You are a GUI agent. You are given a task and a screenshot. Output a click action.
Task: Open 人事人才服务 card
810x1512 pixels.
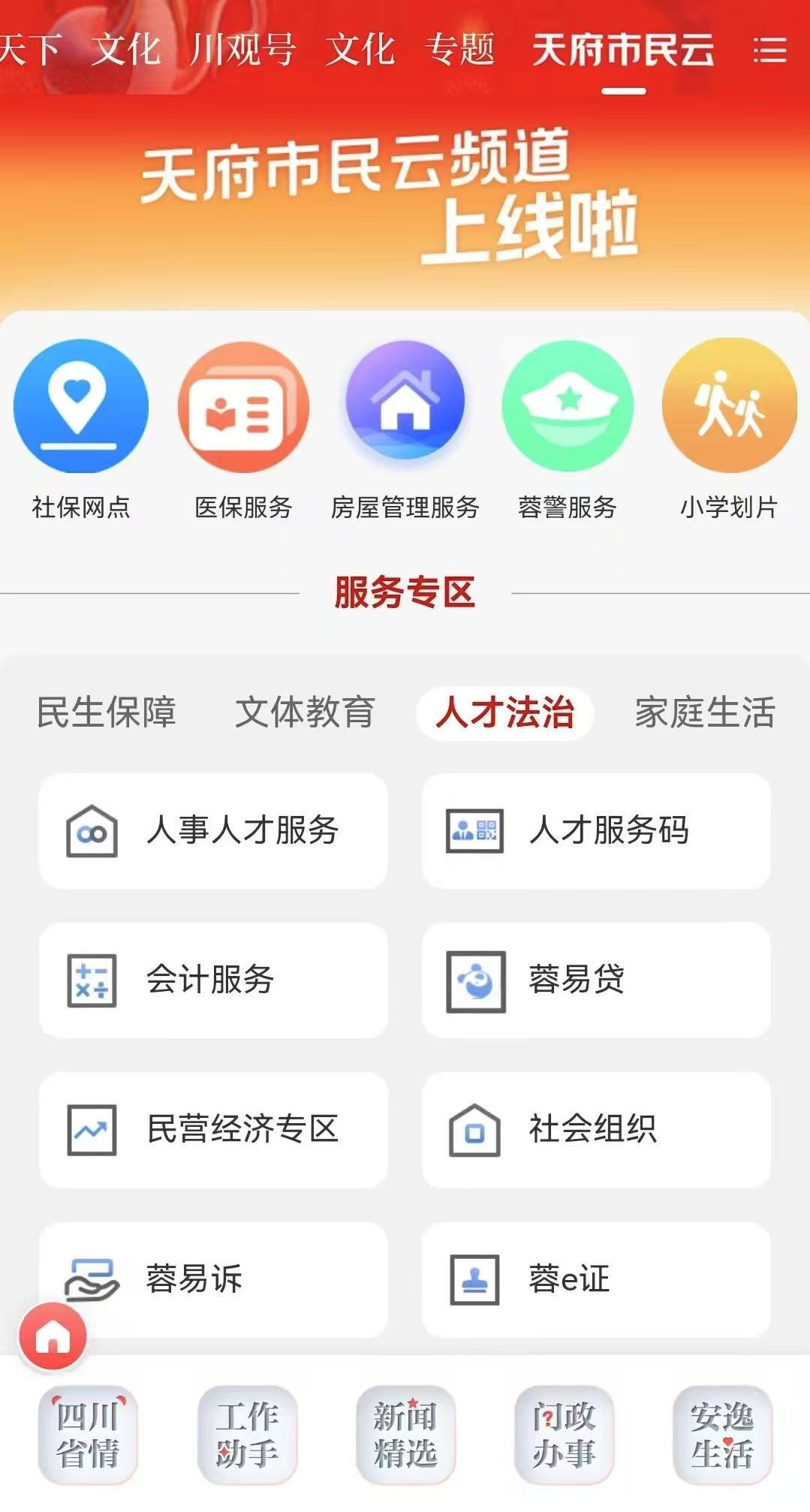click(214, 830)
